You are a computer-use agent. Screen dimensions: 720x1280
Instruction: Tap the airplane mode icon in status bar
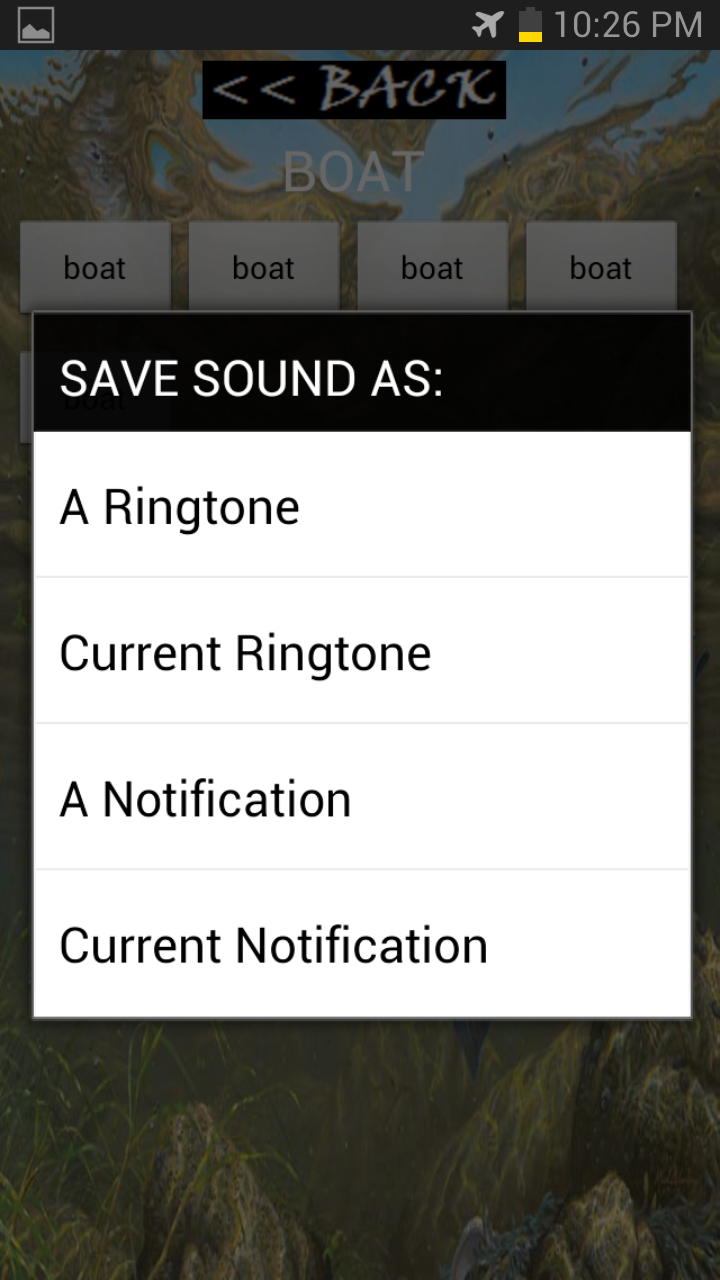point(486,23)
